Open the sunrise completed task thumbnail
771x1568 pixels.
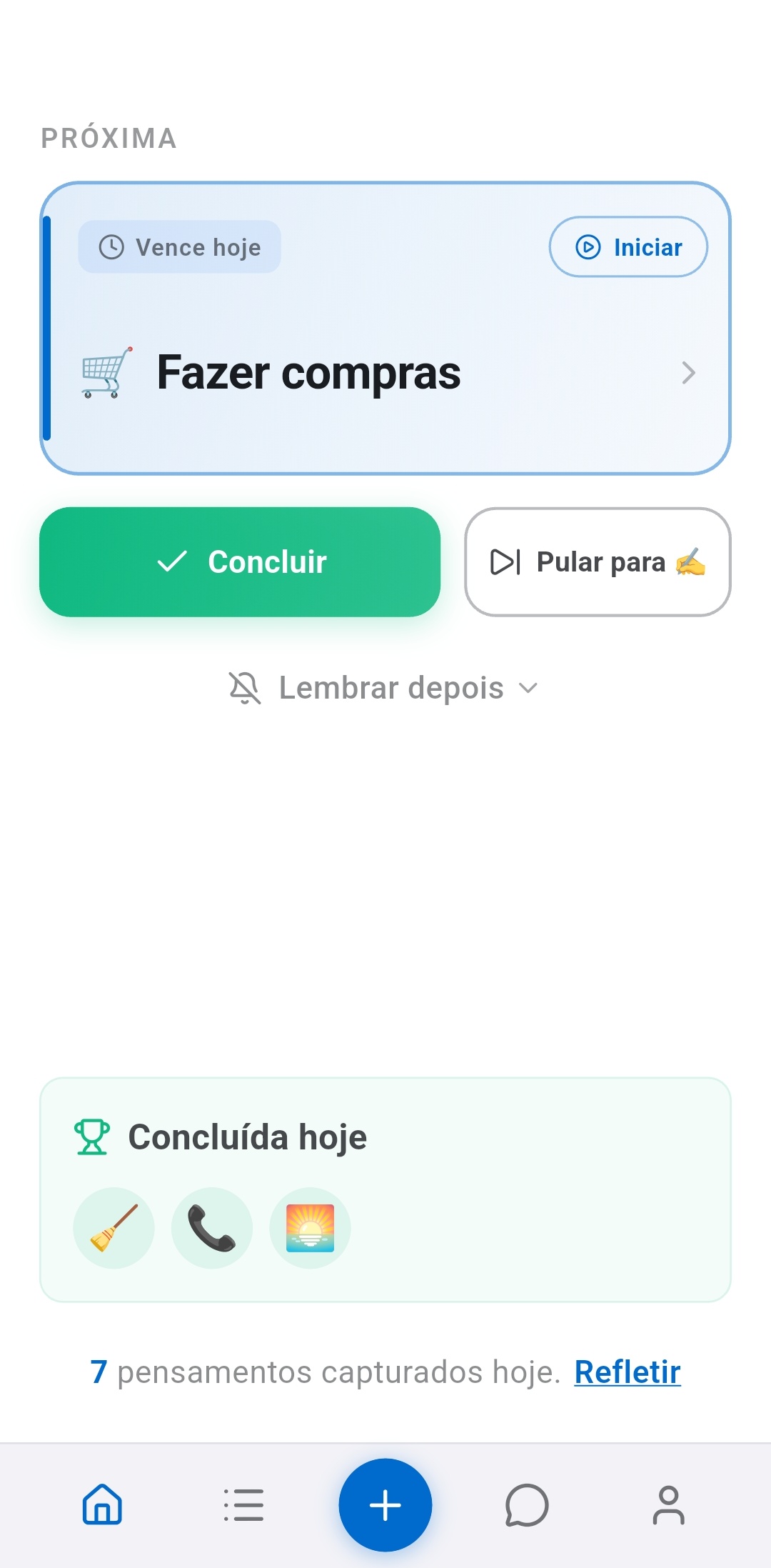[310, 1227]
